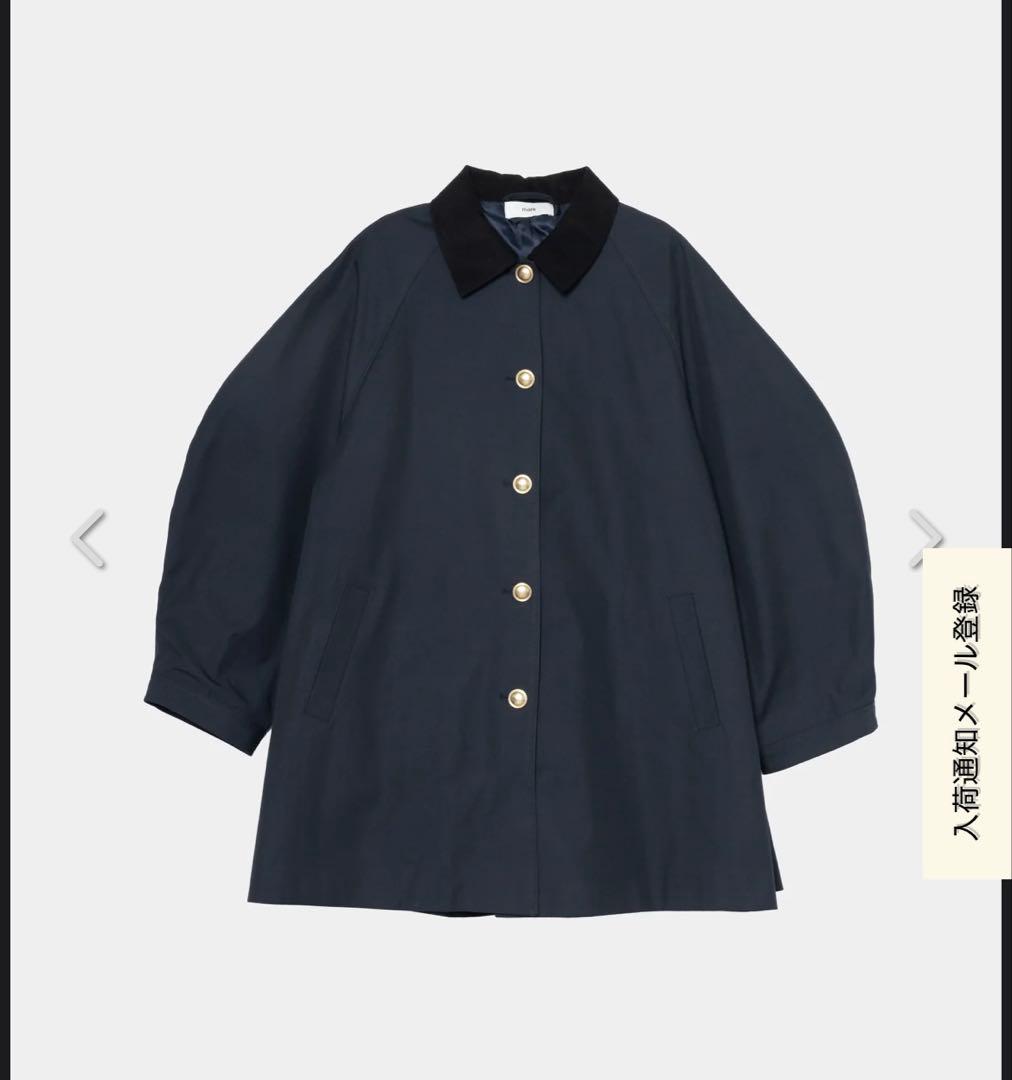Show the previous product image
Screen dimensions: 1012x1080
pos(89,539)
